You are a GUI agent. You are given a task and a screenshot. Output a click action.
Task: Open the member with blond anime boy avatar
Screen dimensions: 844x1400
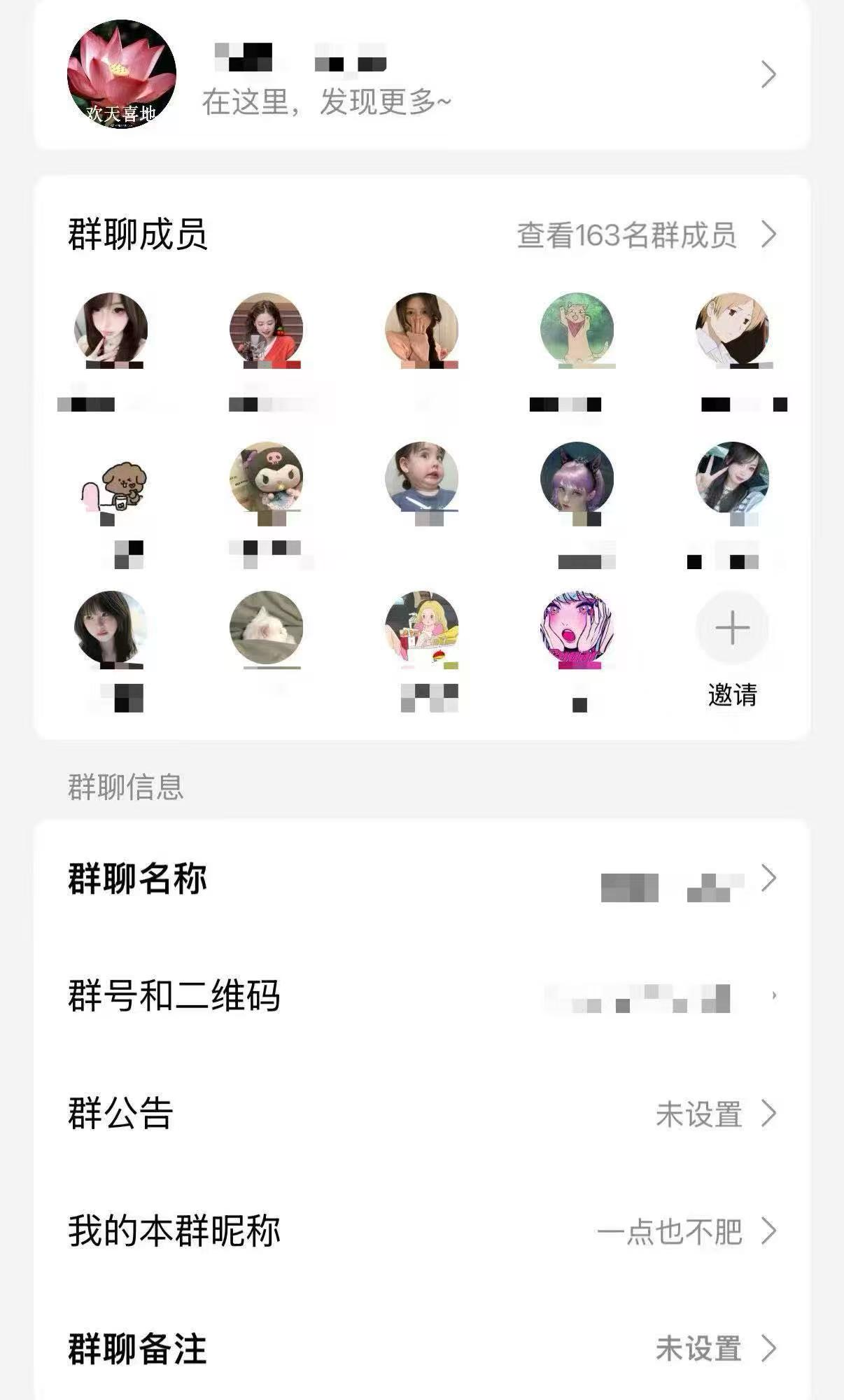tap(732, 329)
